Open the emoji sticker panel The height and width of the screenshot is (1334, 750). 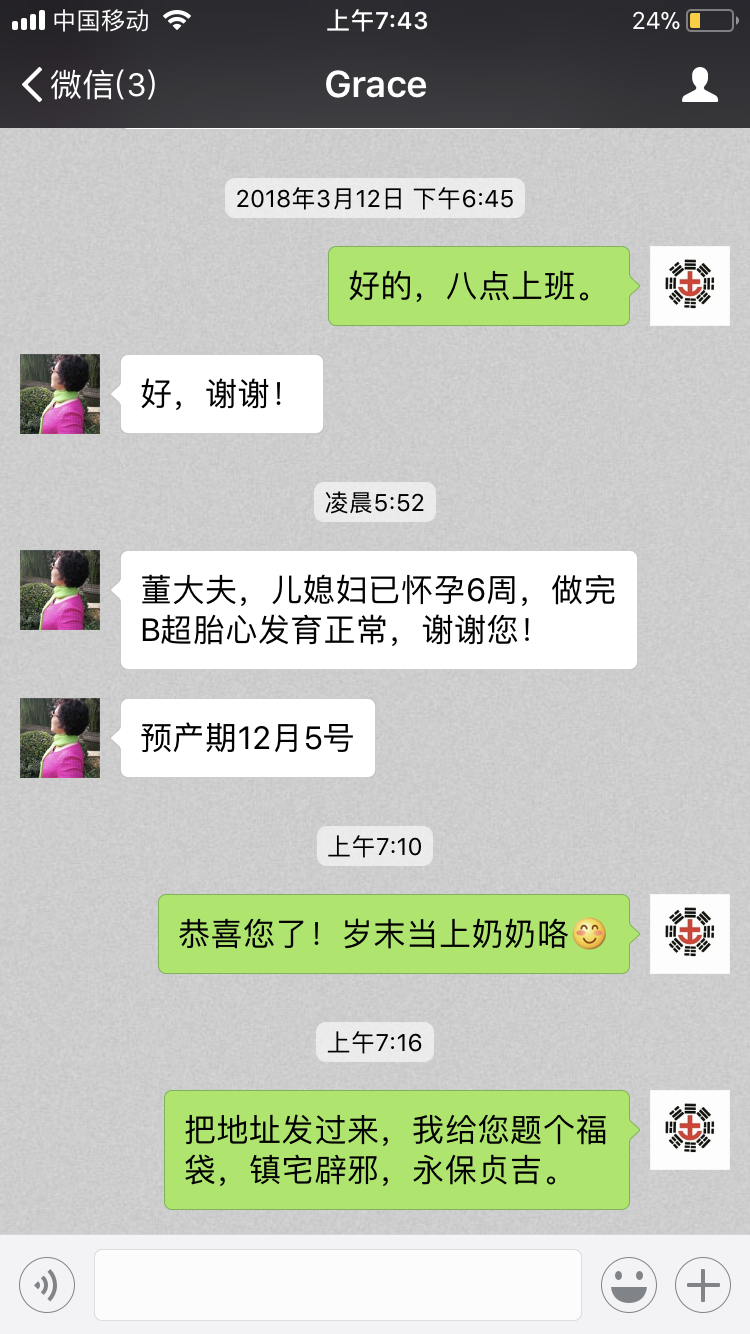coord(629,1285)
